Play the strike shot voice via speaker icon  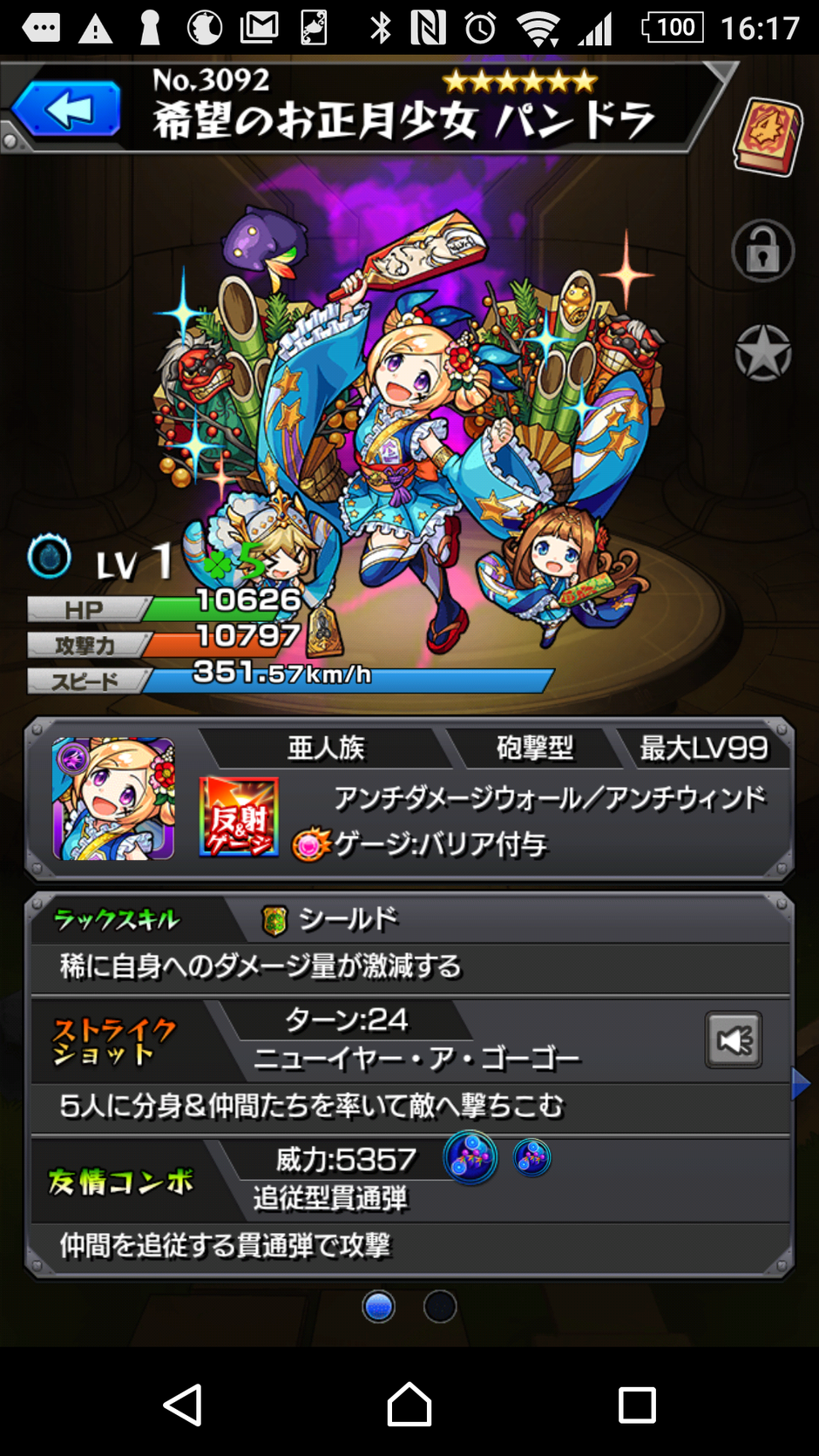[x=733, y=1040]
